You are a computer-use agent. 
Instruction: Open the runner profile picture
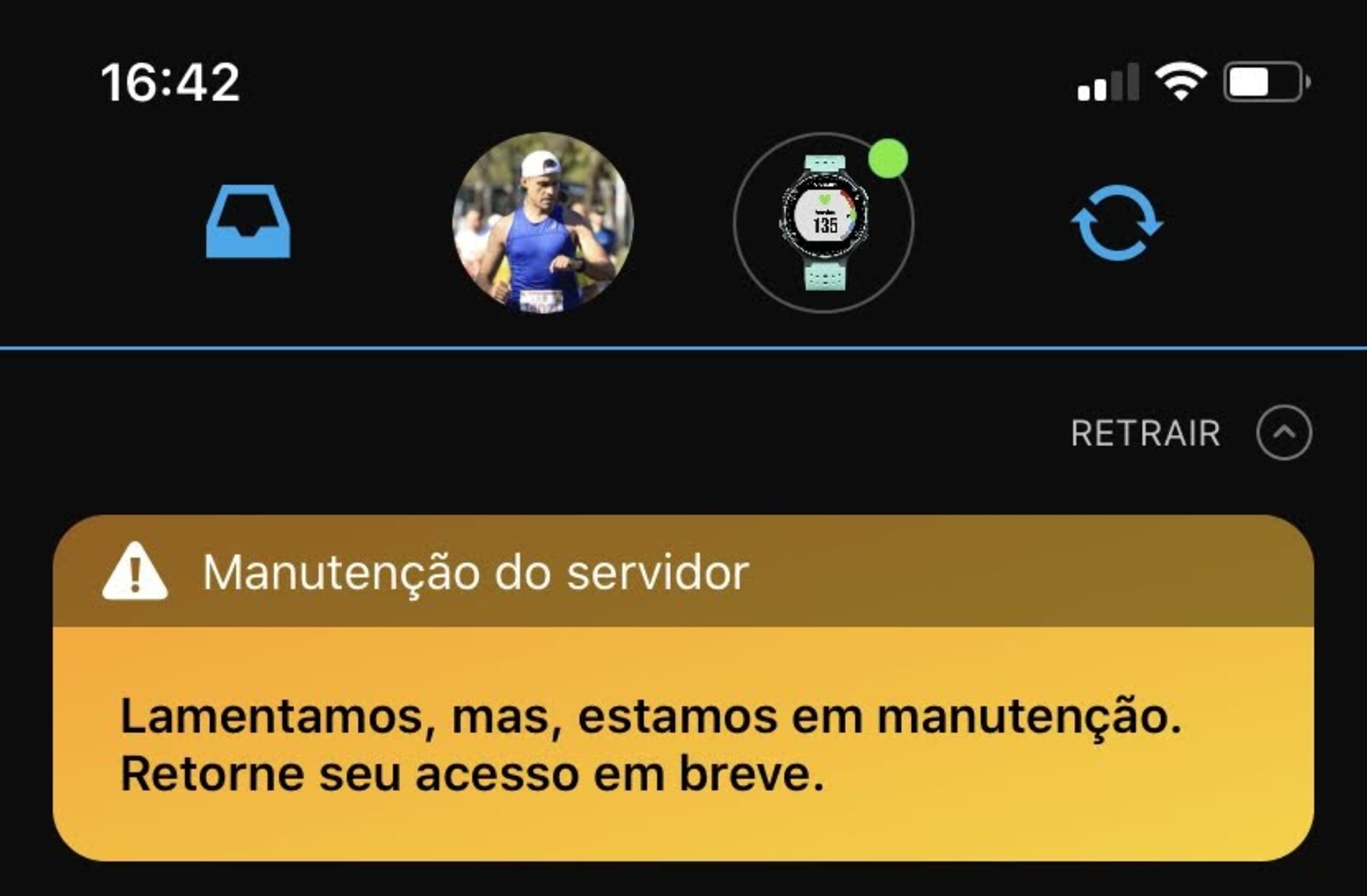(x=543, y=223)
